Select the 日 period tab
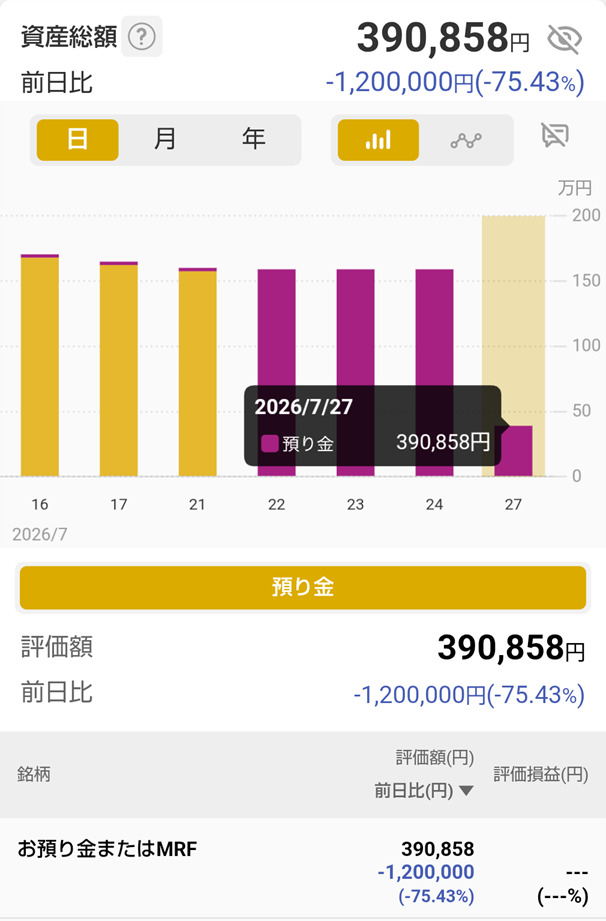 pyautogui.click(x=78, y=140)
